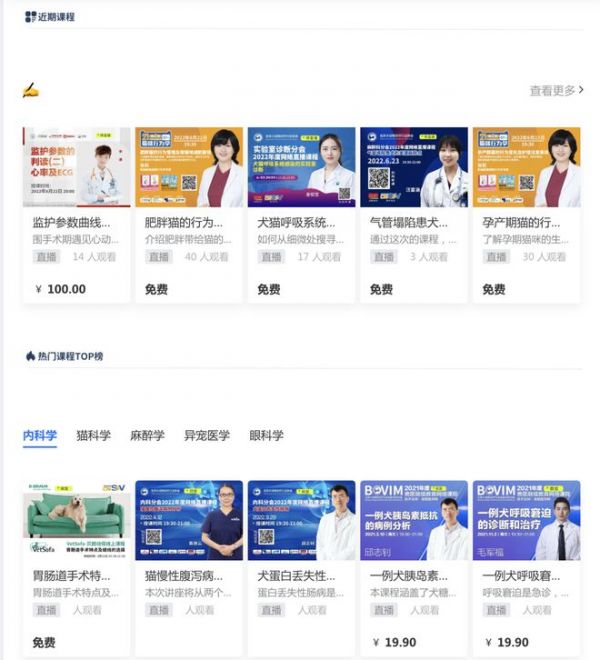Select the 麻醉学 tab
This screenshot has width=600, height=660.
coord(147,436)
